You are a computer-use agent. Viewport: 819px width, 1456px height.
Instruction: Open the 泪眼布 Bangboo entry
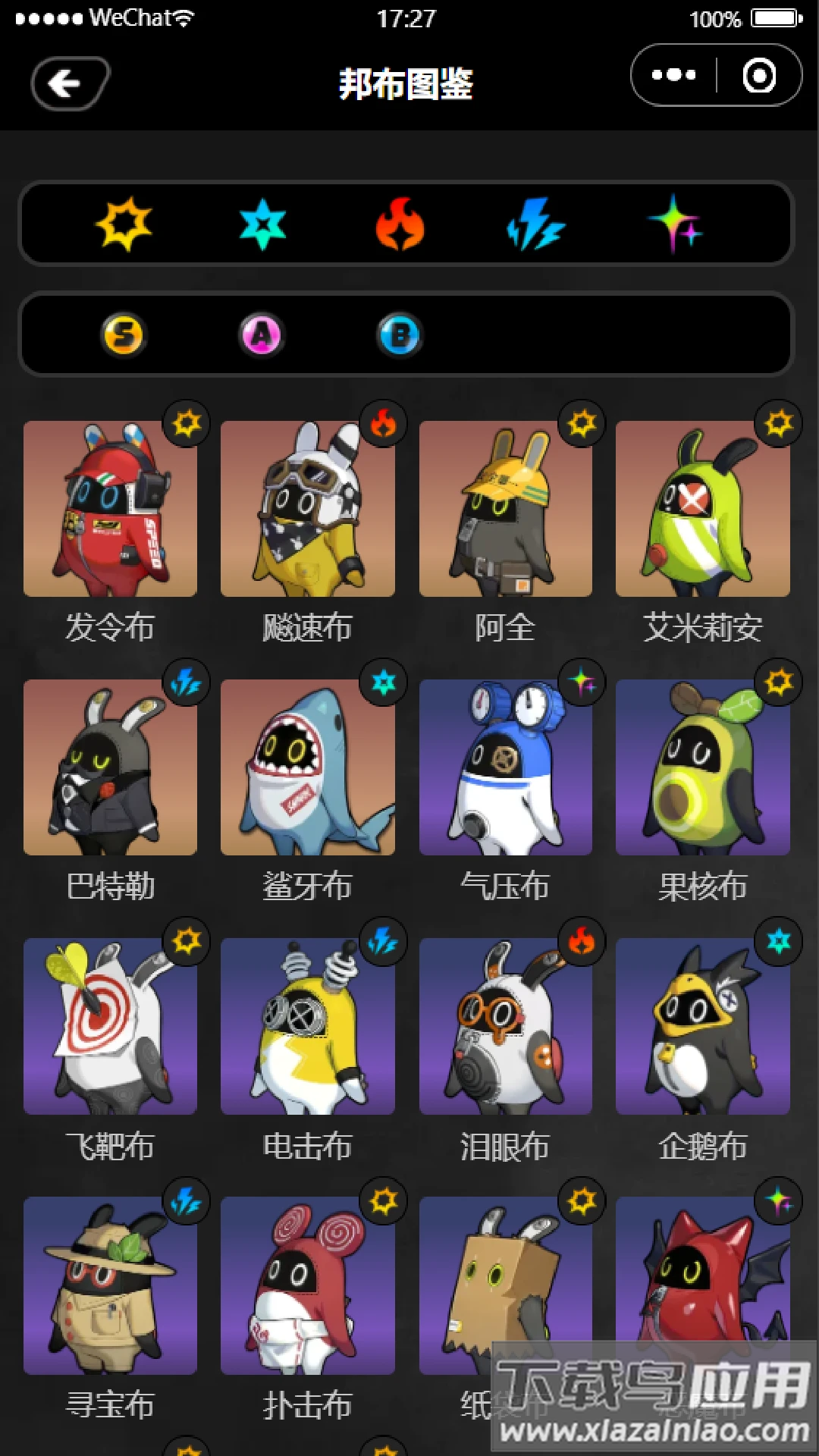coord(504,1025)
